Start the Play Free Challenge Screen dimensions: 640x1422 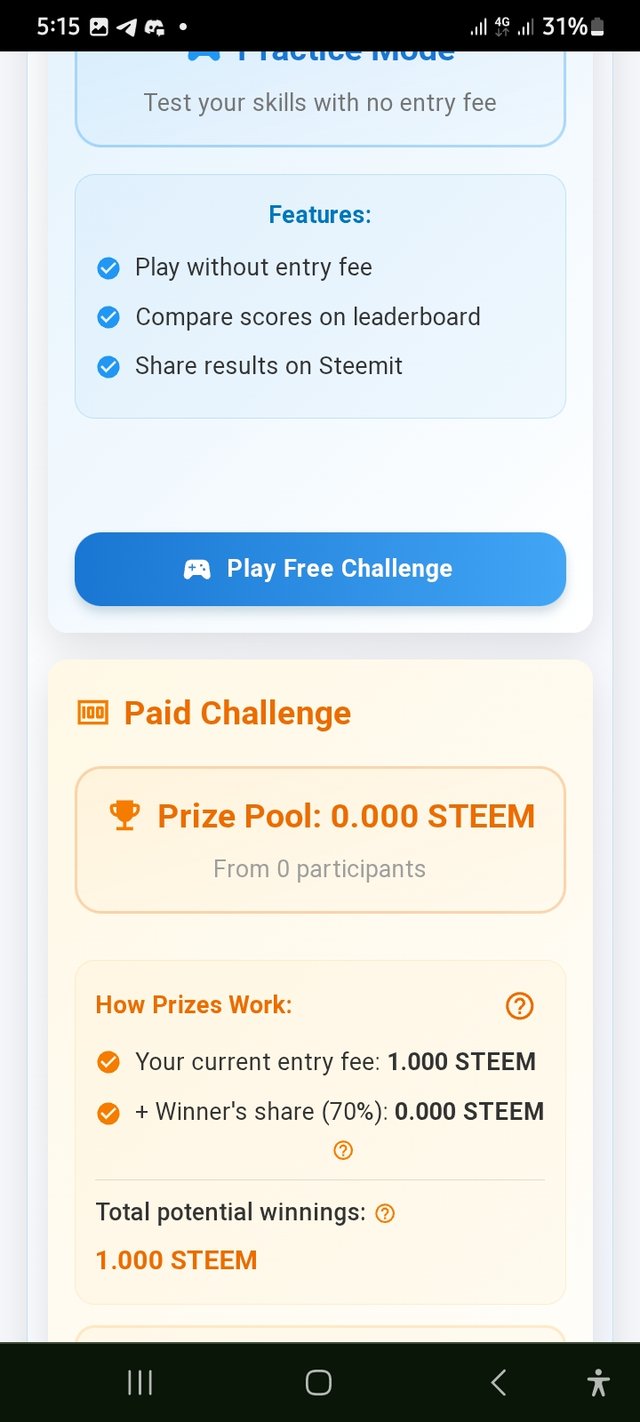click(x=320, y=569)
